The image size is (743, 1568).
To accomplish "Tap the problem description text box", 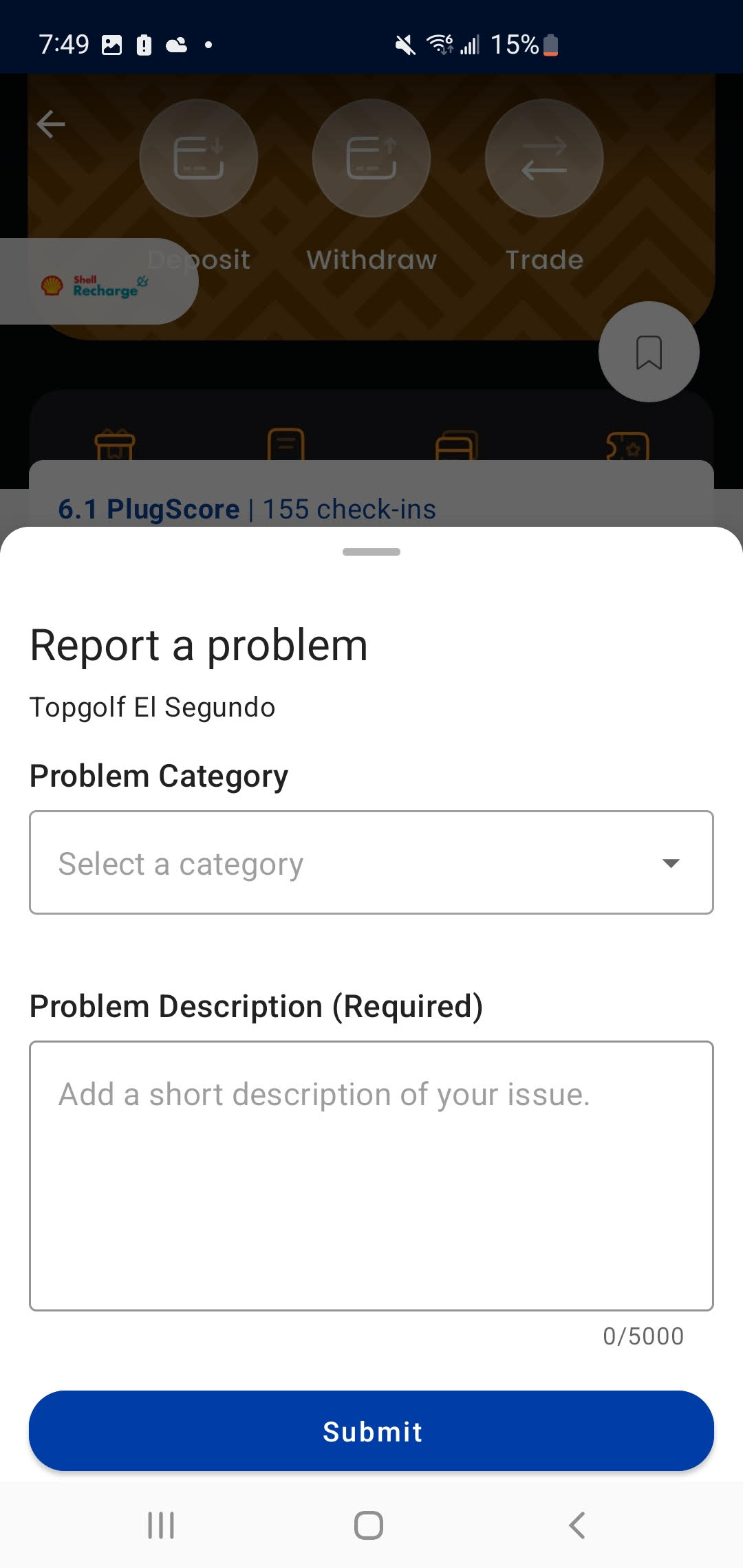I will click(x=371, y=1176).
